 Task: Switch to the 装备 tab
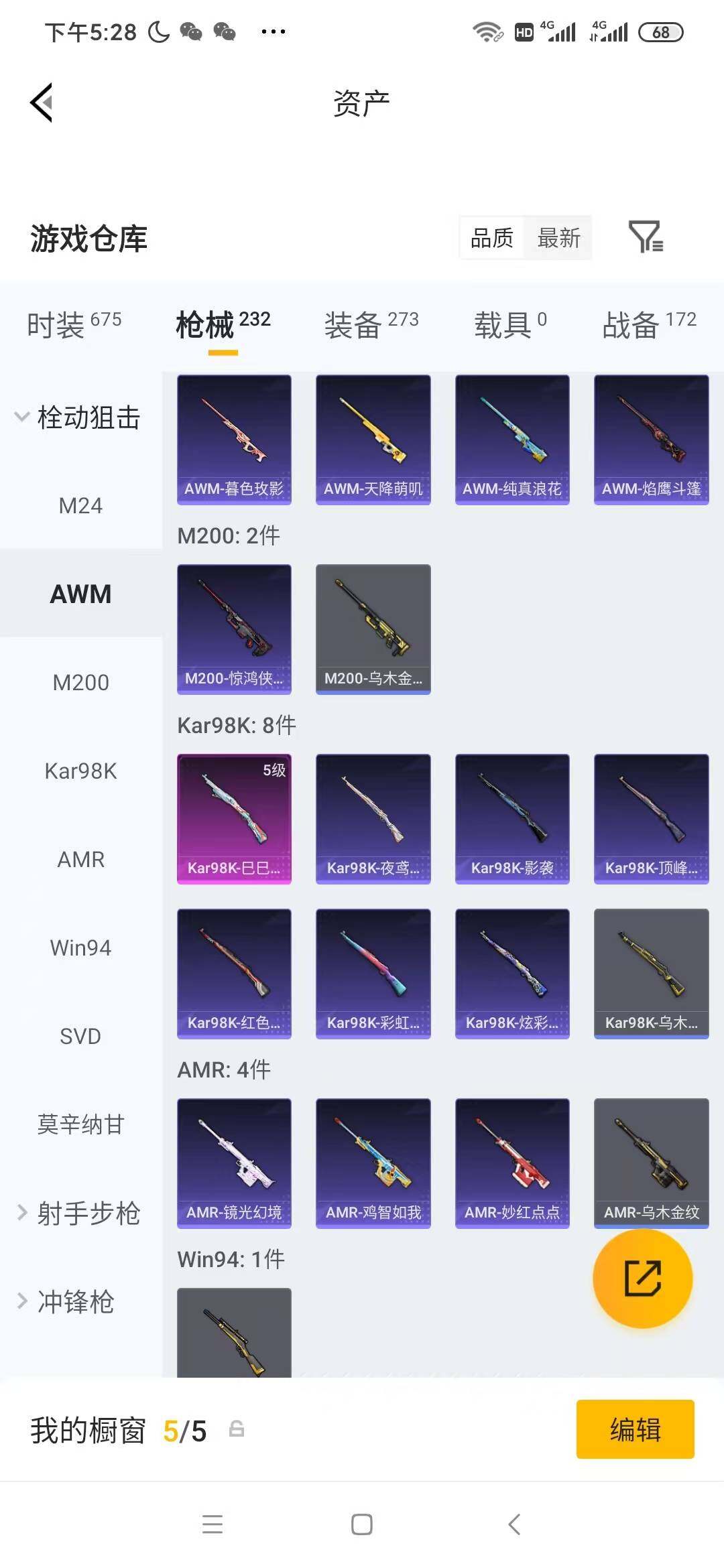[x=371, y=326]
